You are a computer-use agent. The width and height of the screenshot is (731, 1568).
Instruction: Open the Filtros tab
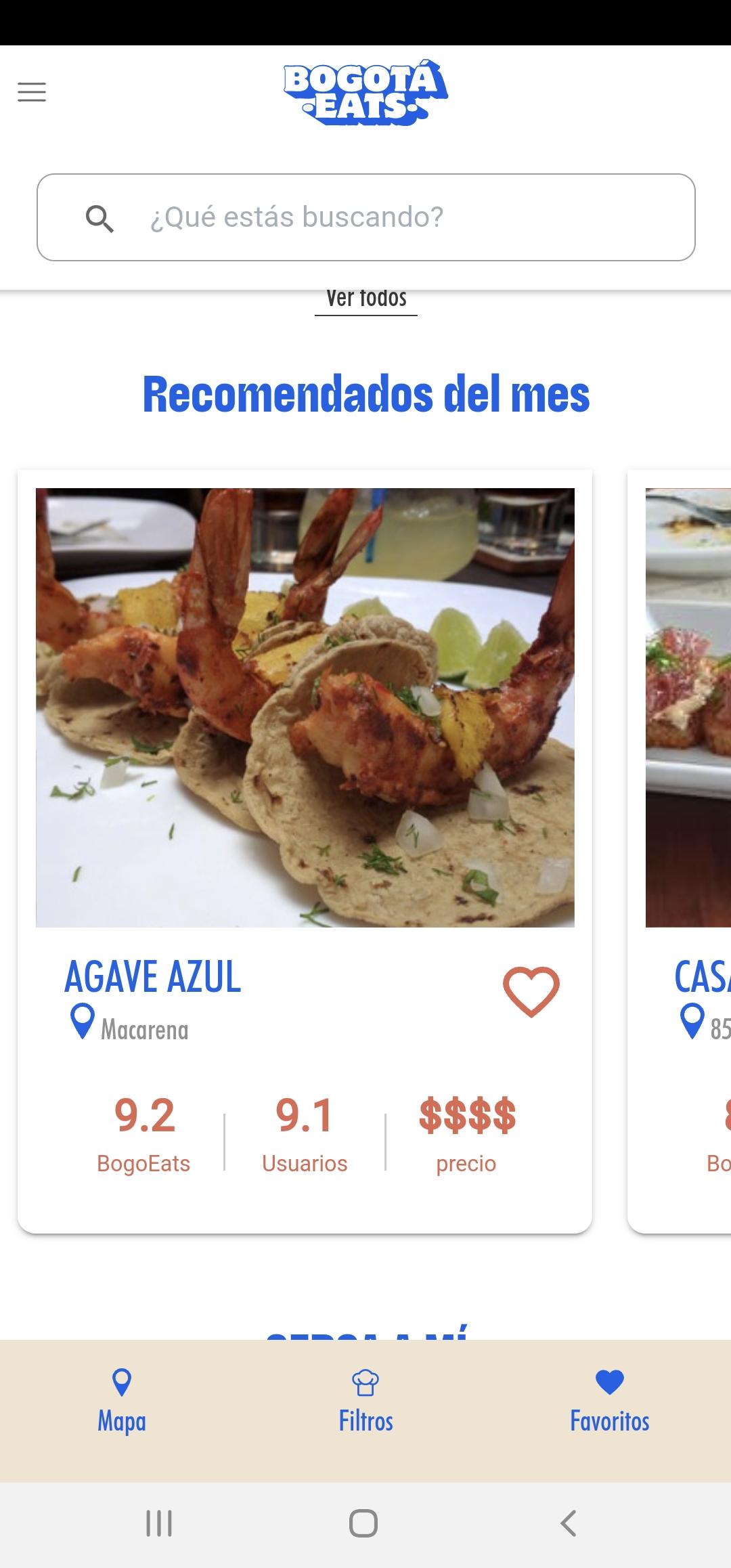pos(365,1401)
